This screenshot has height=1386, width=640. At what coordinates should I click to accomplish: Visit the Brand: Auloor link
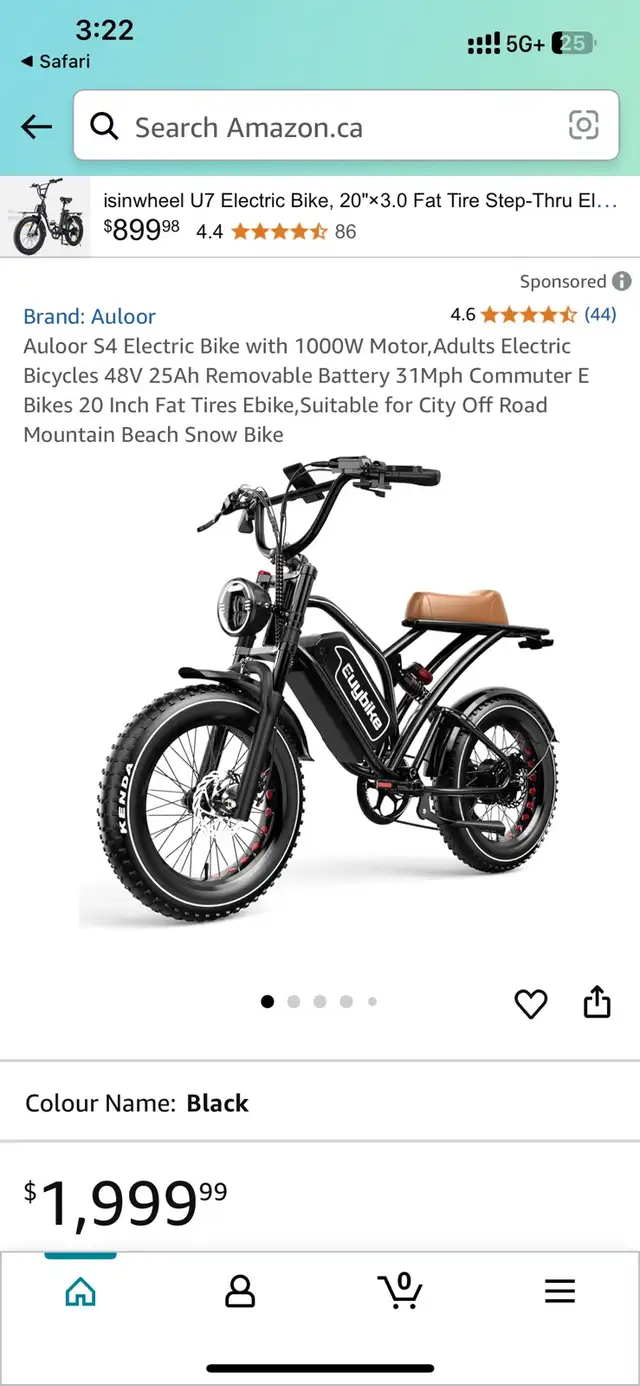click(90, 316)
